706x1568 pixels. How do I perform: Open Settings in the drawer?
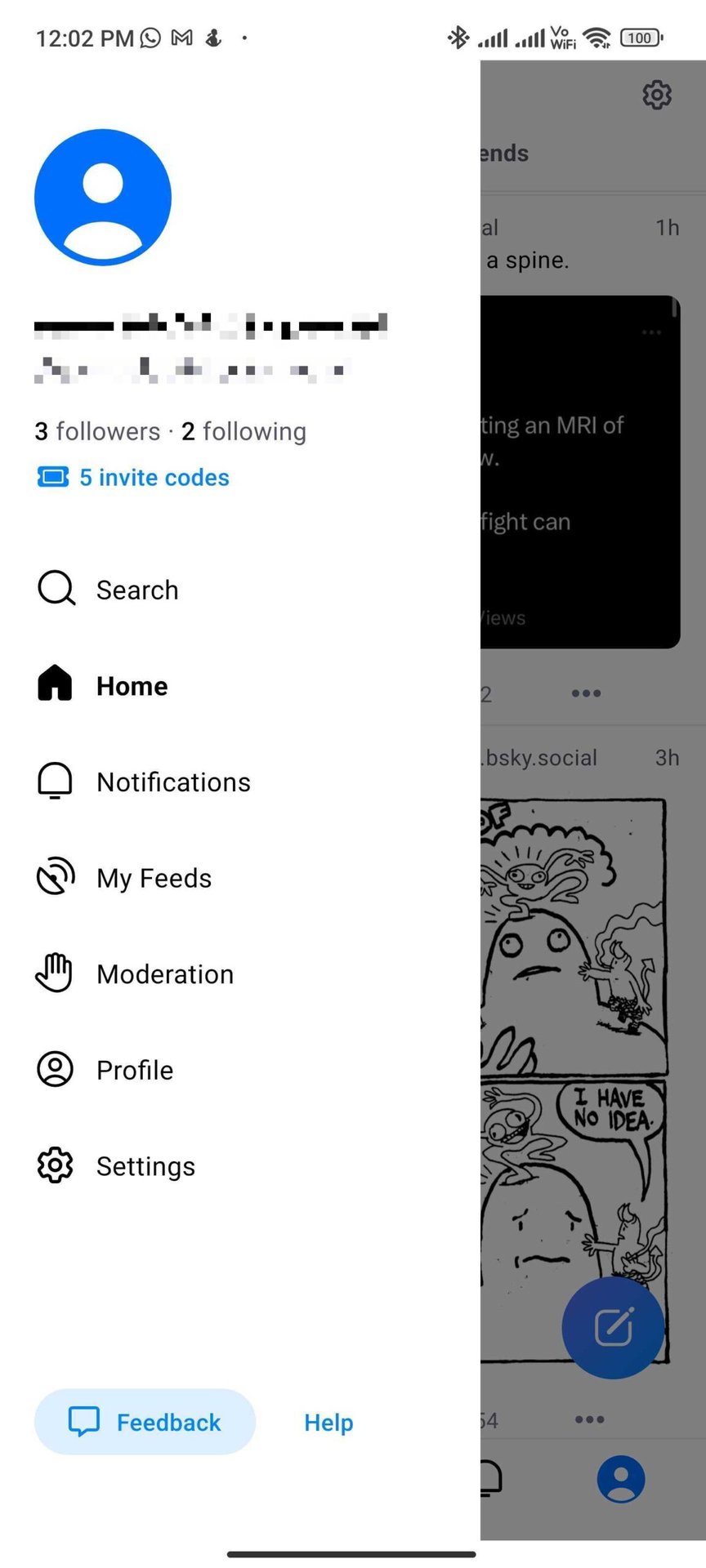(145, 1166)
